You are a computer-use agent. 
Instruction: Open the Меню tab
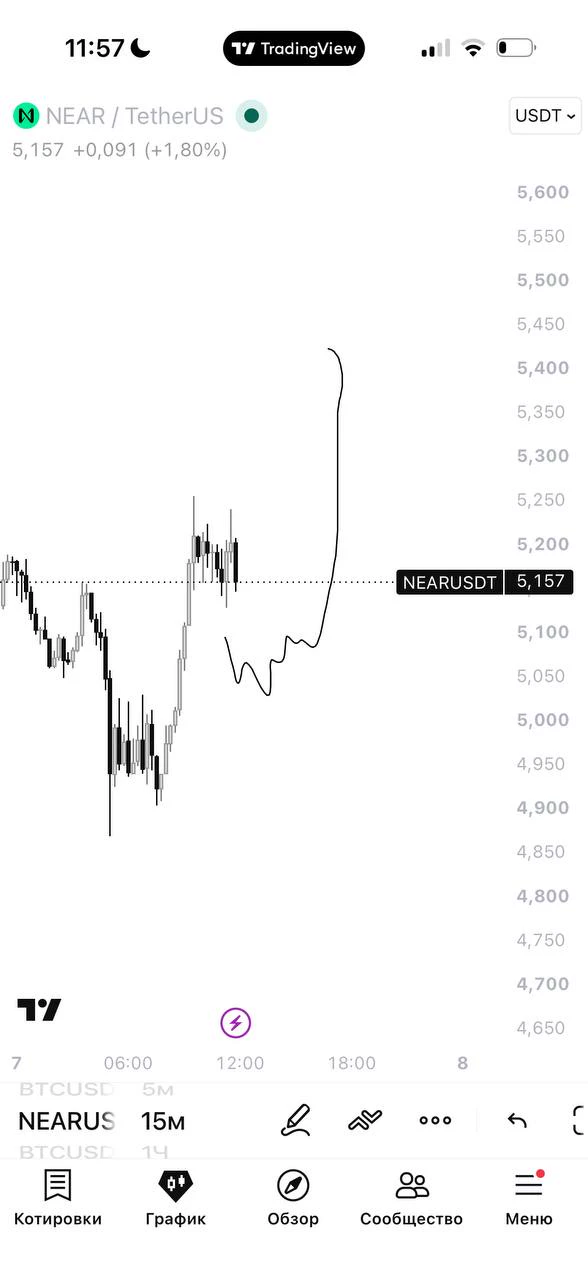coord(528,1198)
